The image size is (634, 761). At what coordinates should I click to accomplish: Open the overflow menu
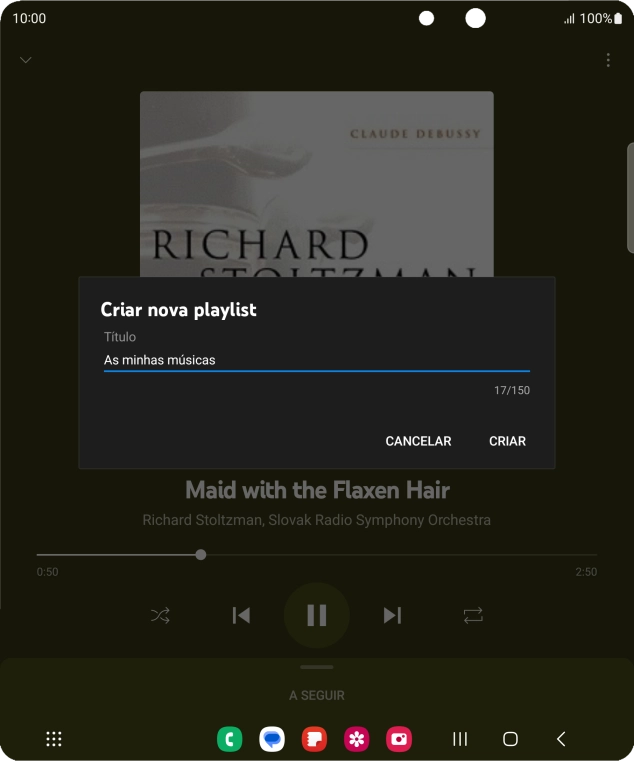pyautogui.click(x=608, y=60)
